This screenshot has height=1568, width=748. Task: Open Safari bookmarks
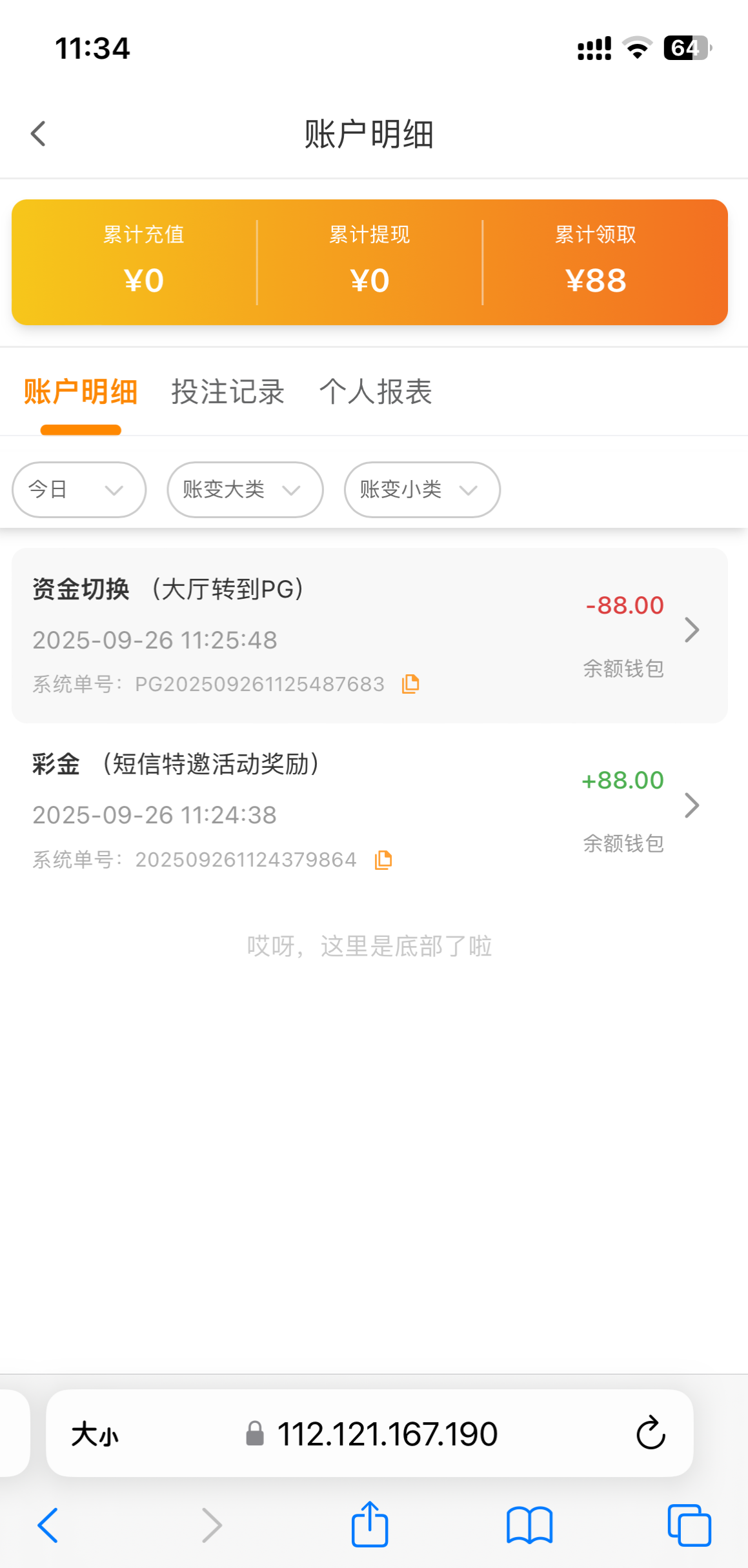click(x=529, y=1525)
